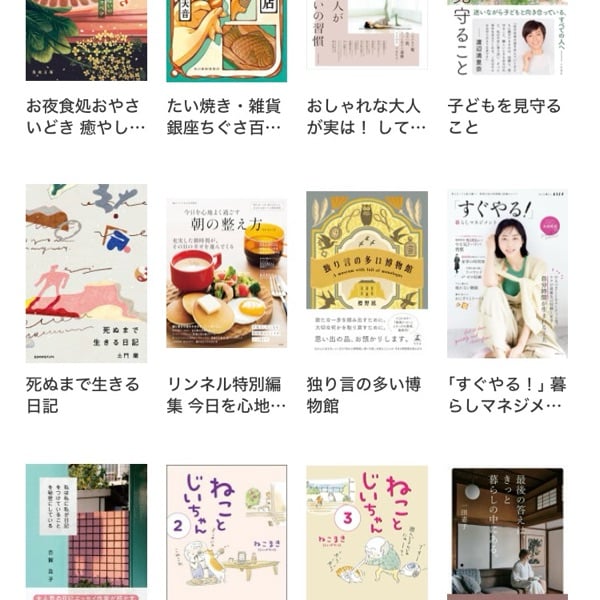Open リンネル特別編集 朝の整え方 book
600x600 pixels.
[x=226, y=273]
